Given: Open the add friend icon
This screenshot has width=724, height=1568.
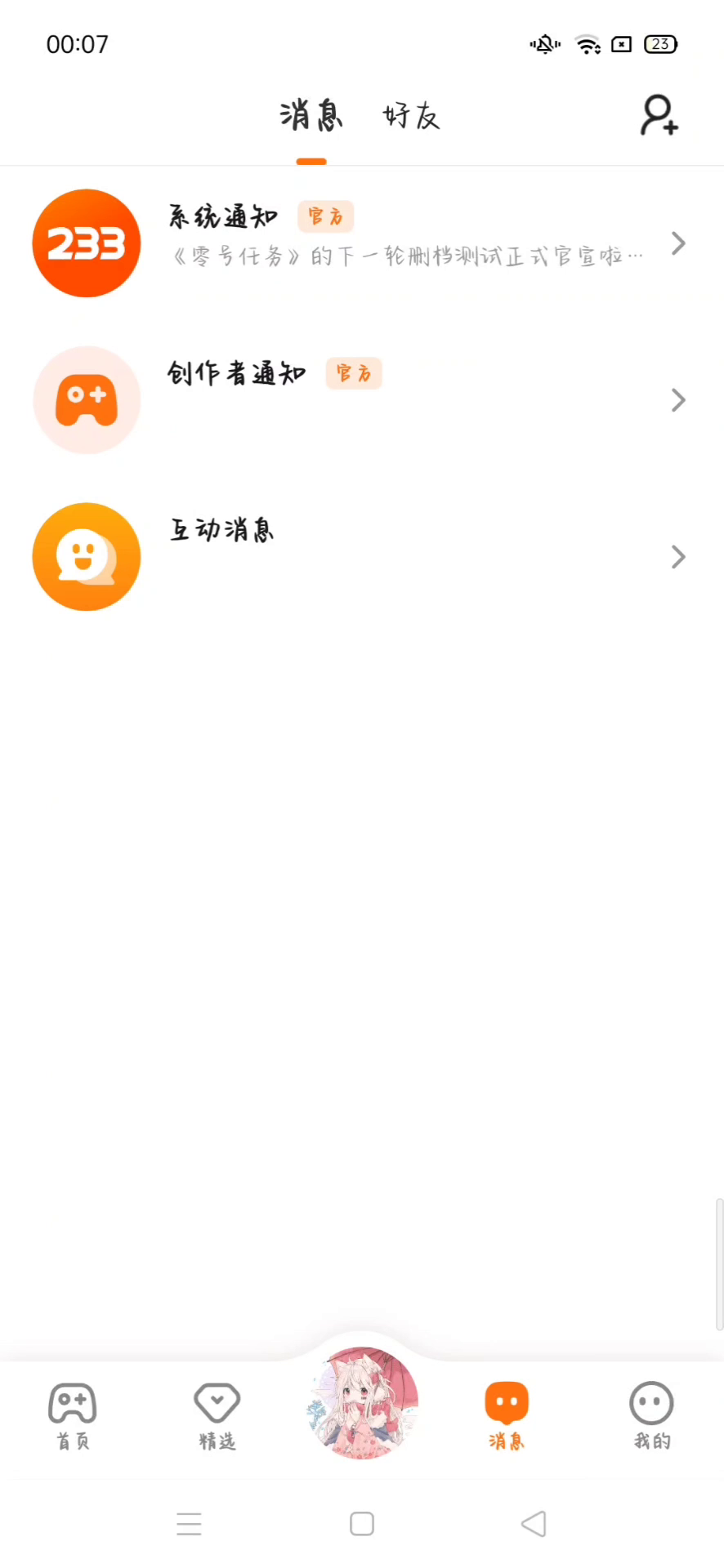Looking at the screenshot, I should (x=659, y=115).
